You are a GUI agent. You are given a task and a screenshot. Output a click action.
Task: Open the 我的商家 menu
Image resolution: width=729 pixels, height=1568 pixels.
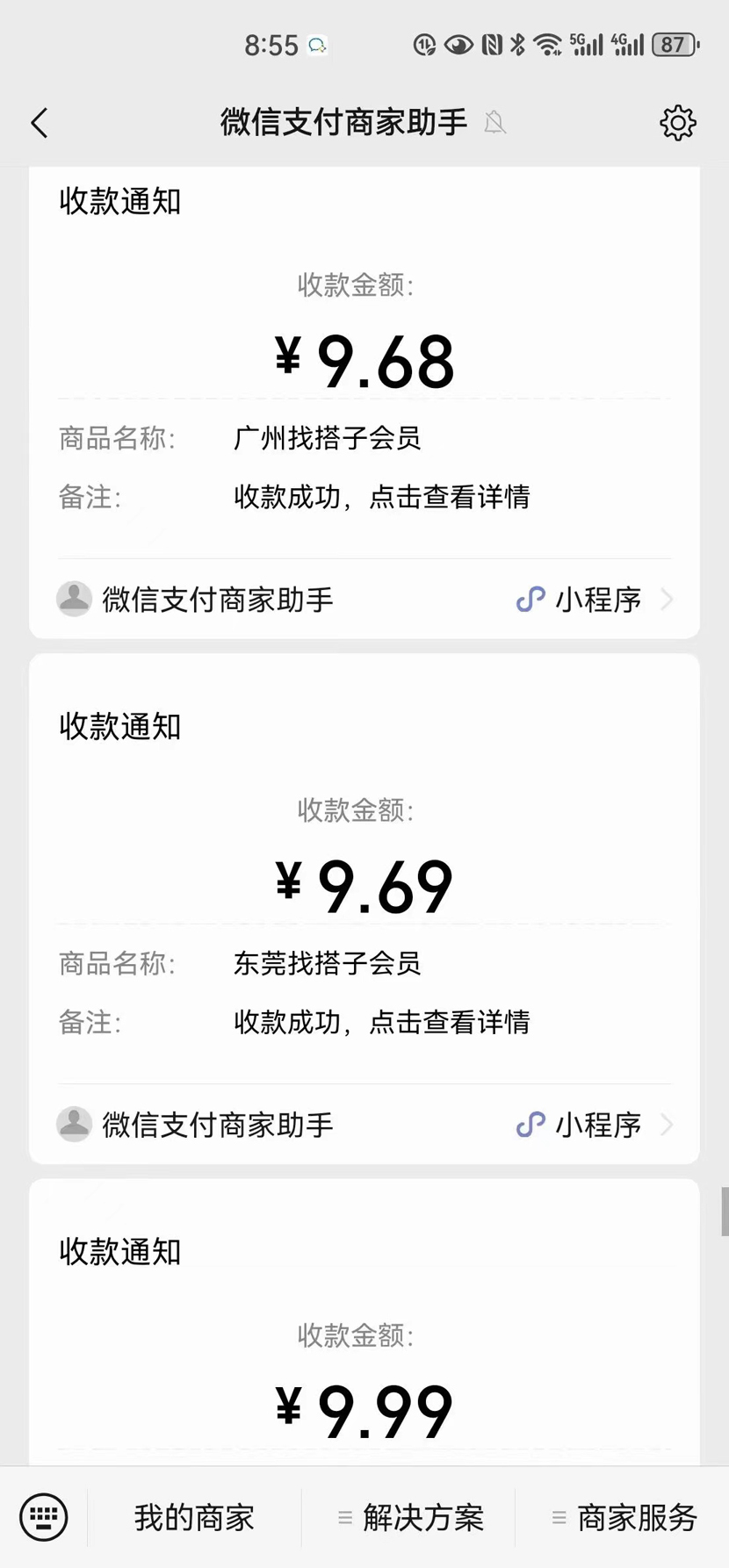(x=194, y=1517)
